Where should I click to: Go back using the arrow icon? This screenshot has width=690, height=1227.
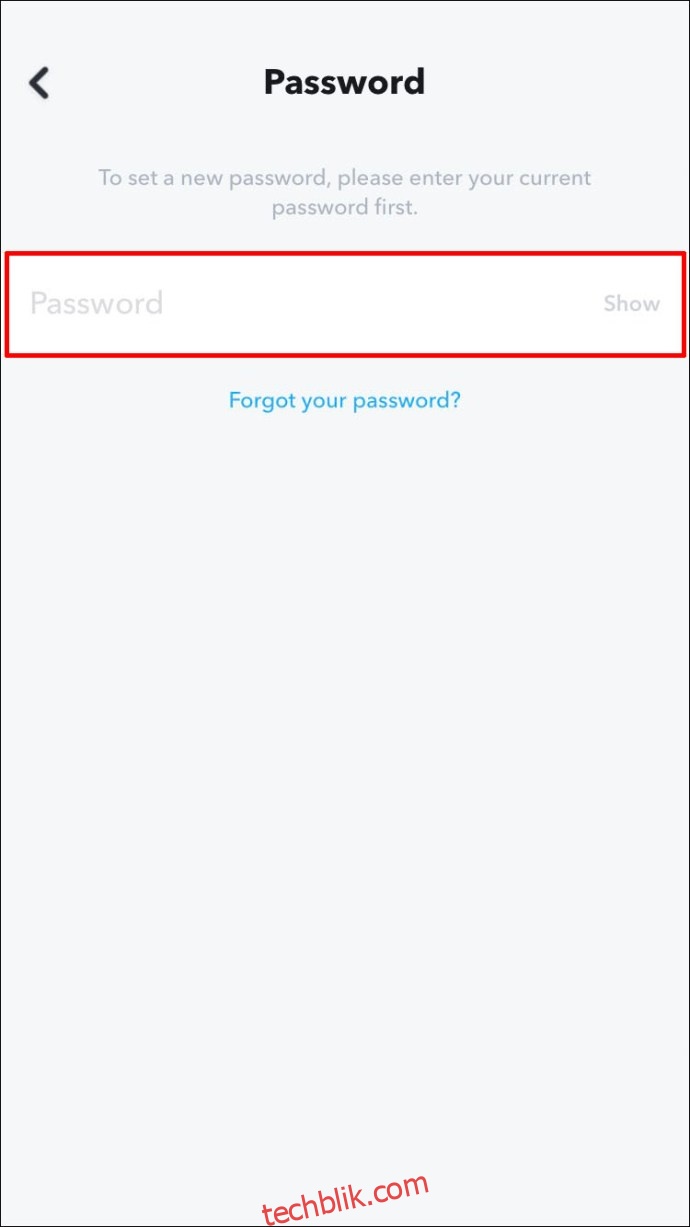pyautogui.click(x=39, y=82)
